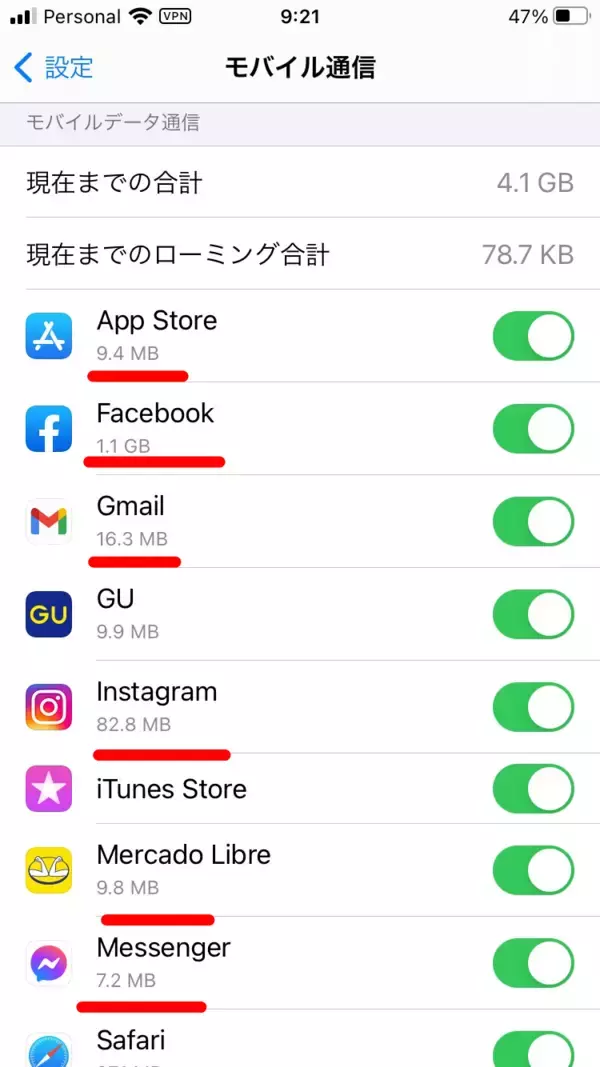Switch off mobile data for GU
Image resolution: width=600 pixels, height=1067 pixels.
point(533,614)
